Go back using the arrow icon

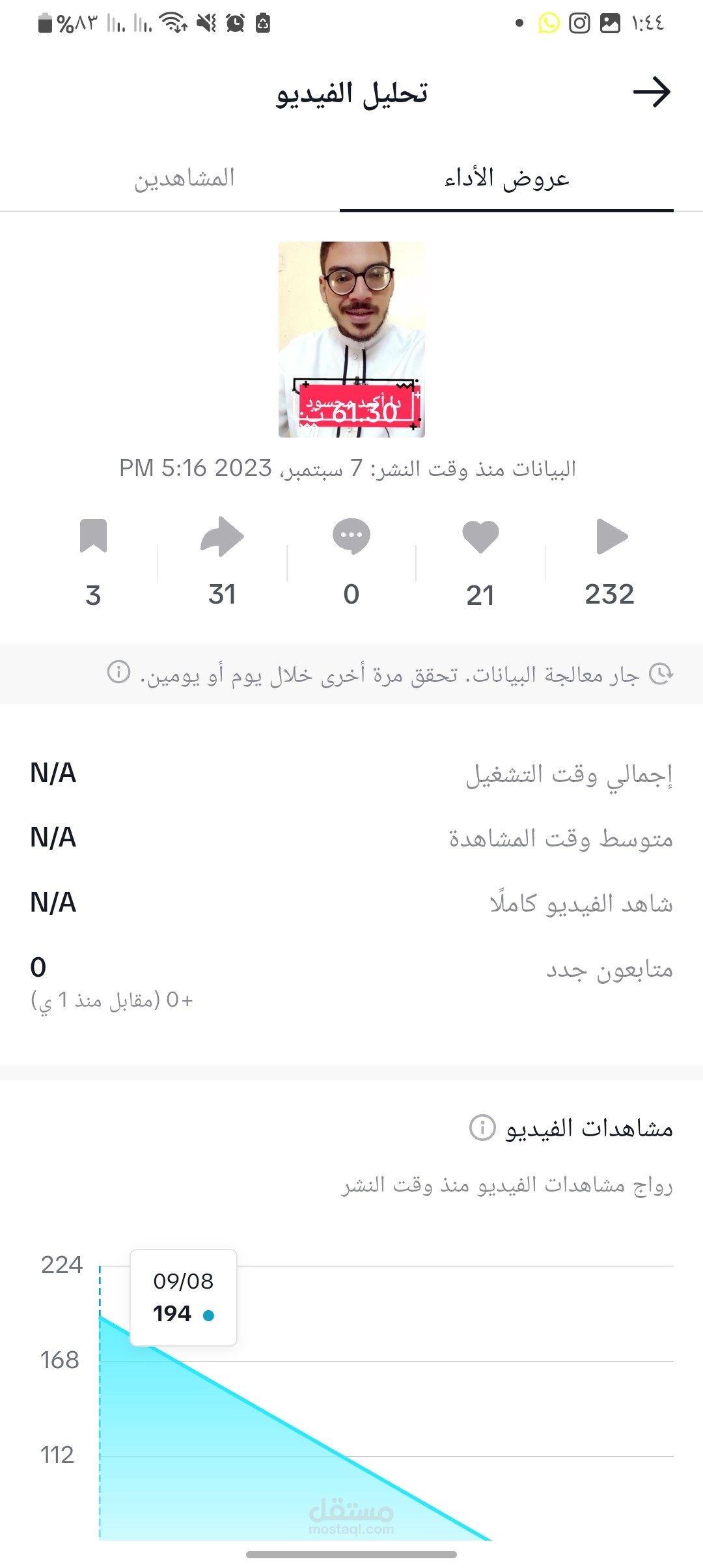(x=652, y=92)
